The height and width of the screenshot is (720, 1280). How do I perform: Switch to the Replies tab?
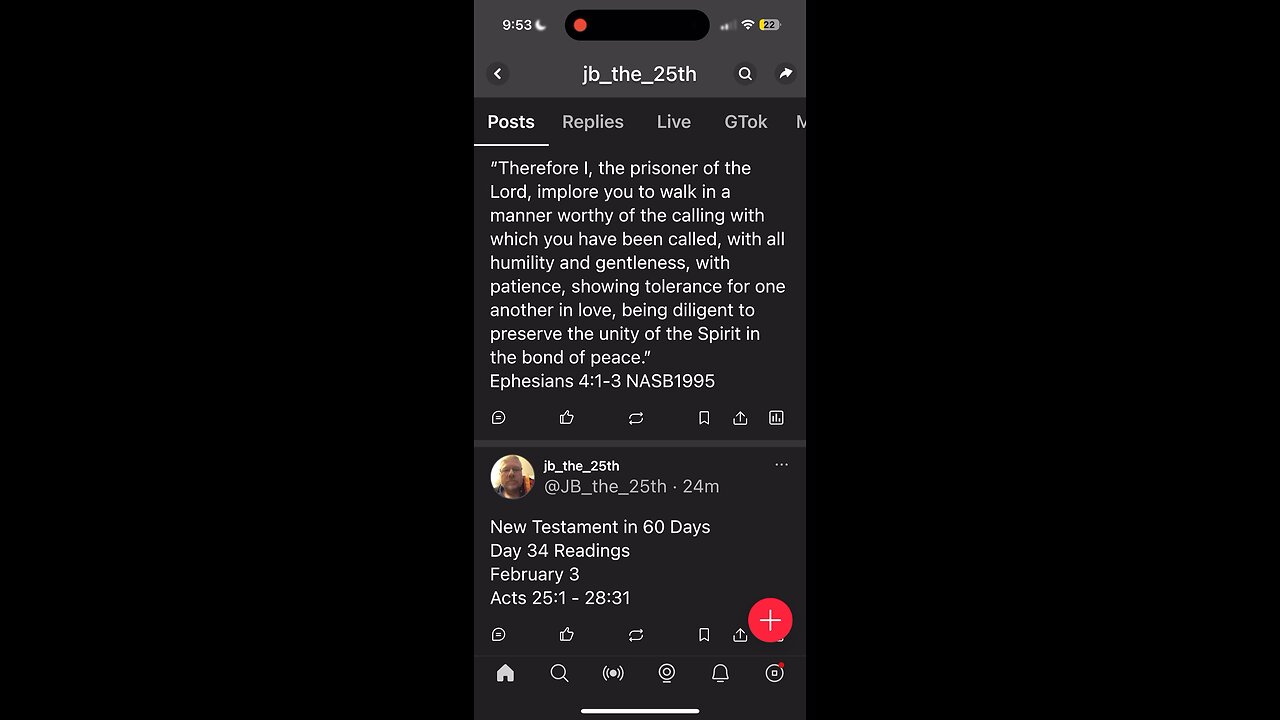(x=592, y=122)
